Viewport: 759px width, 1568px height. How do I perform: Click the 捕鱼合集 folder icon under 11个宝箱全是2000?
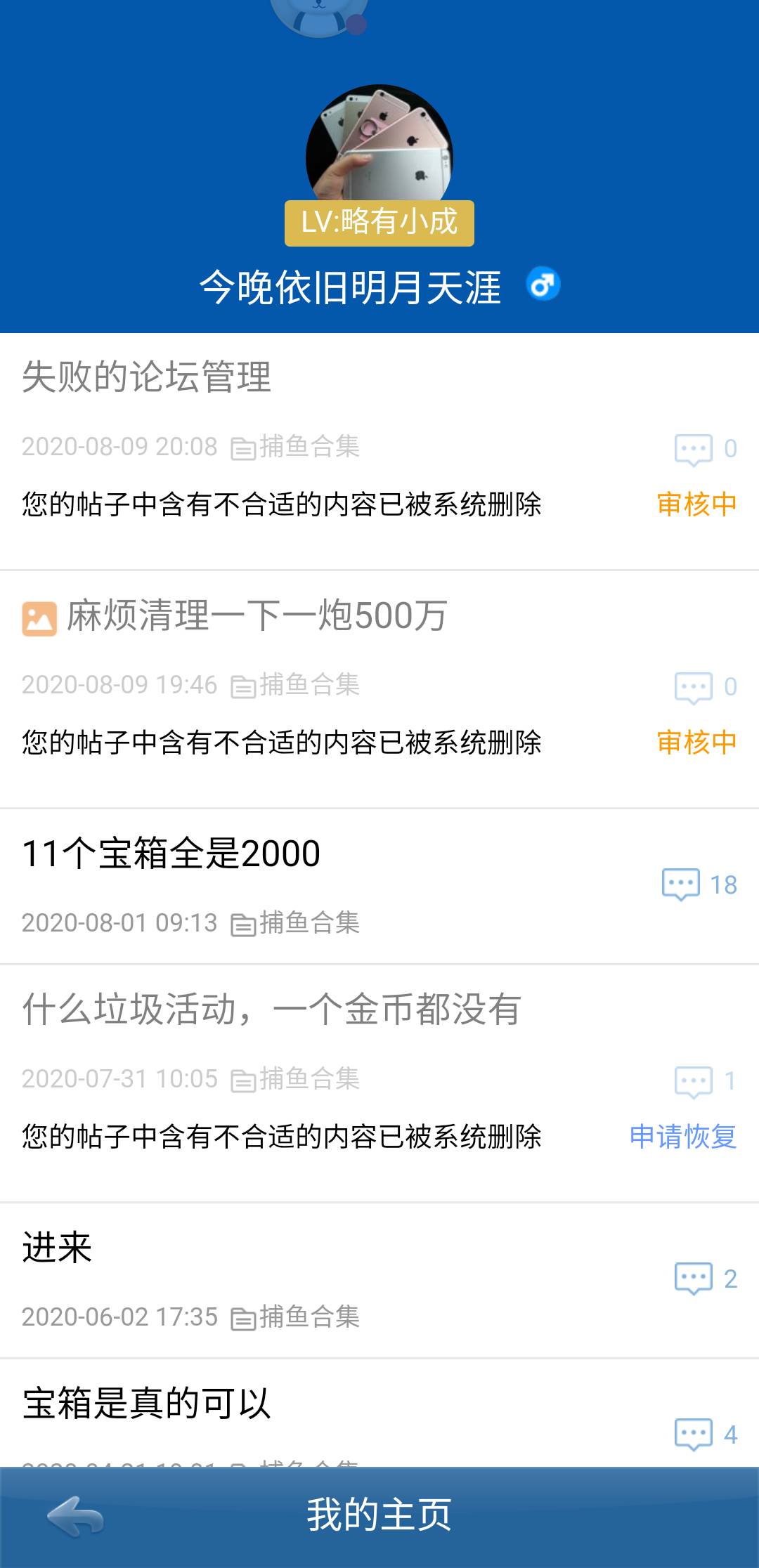242,924
